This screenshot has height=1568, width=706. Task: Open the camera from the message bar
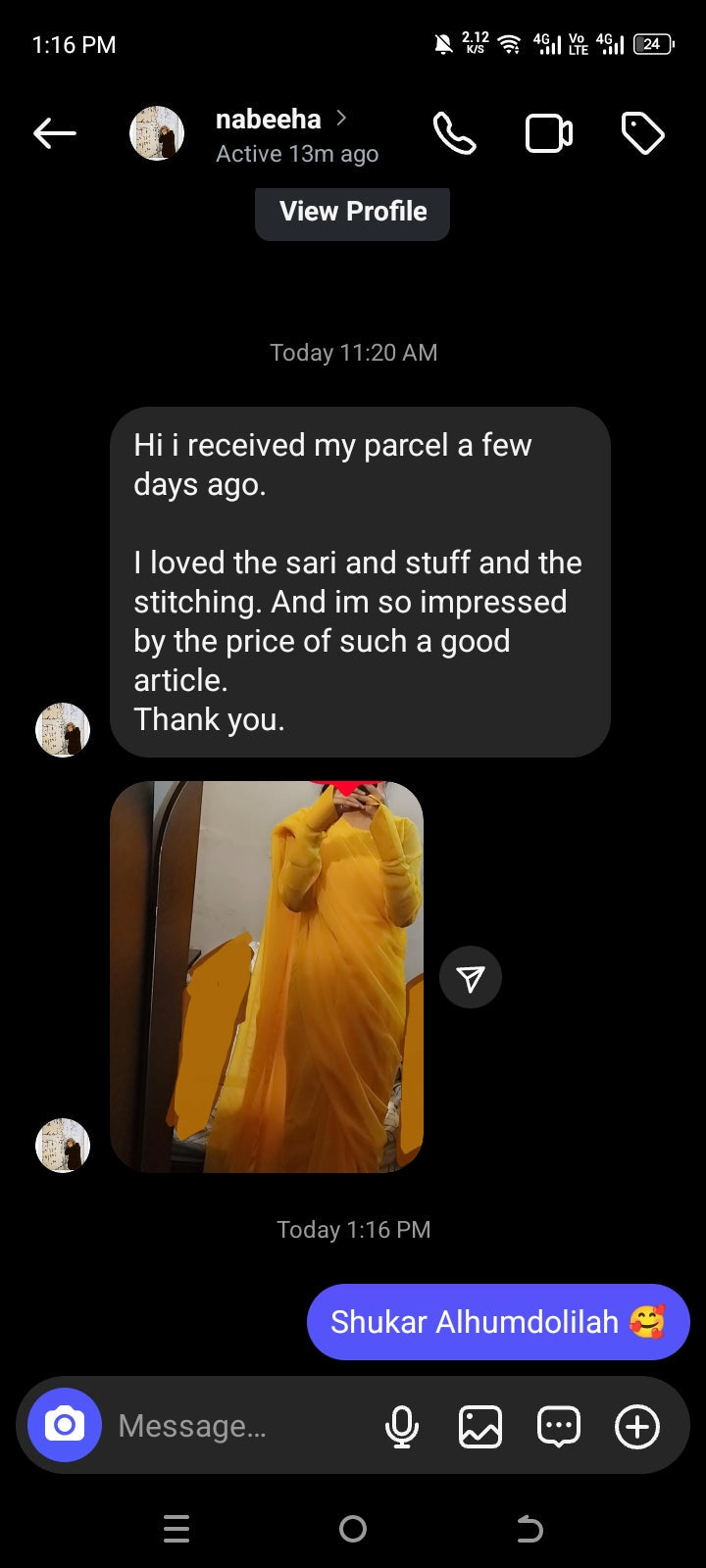(x=65, y=1425)
